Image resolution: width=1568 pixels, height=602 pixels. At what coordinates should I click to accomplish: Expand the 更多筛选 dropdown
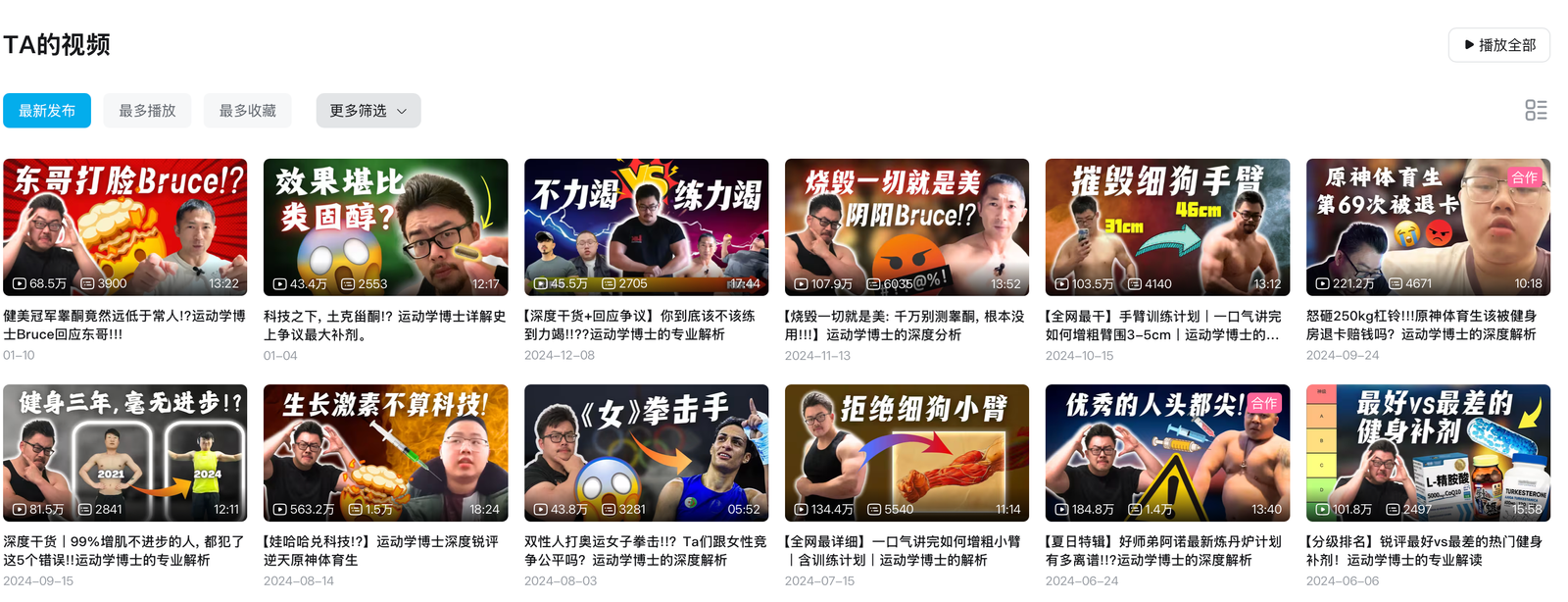(367, 111)
